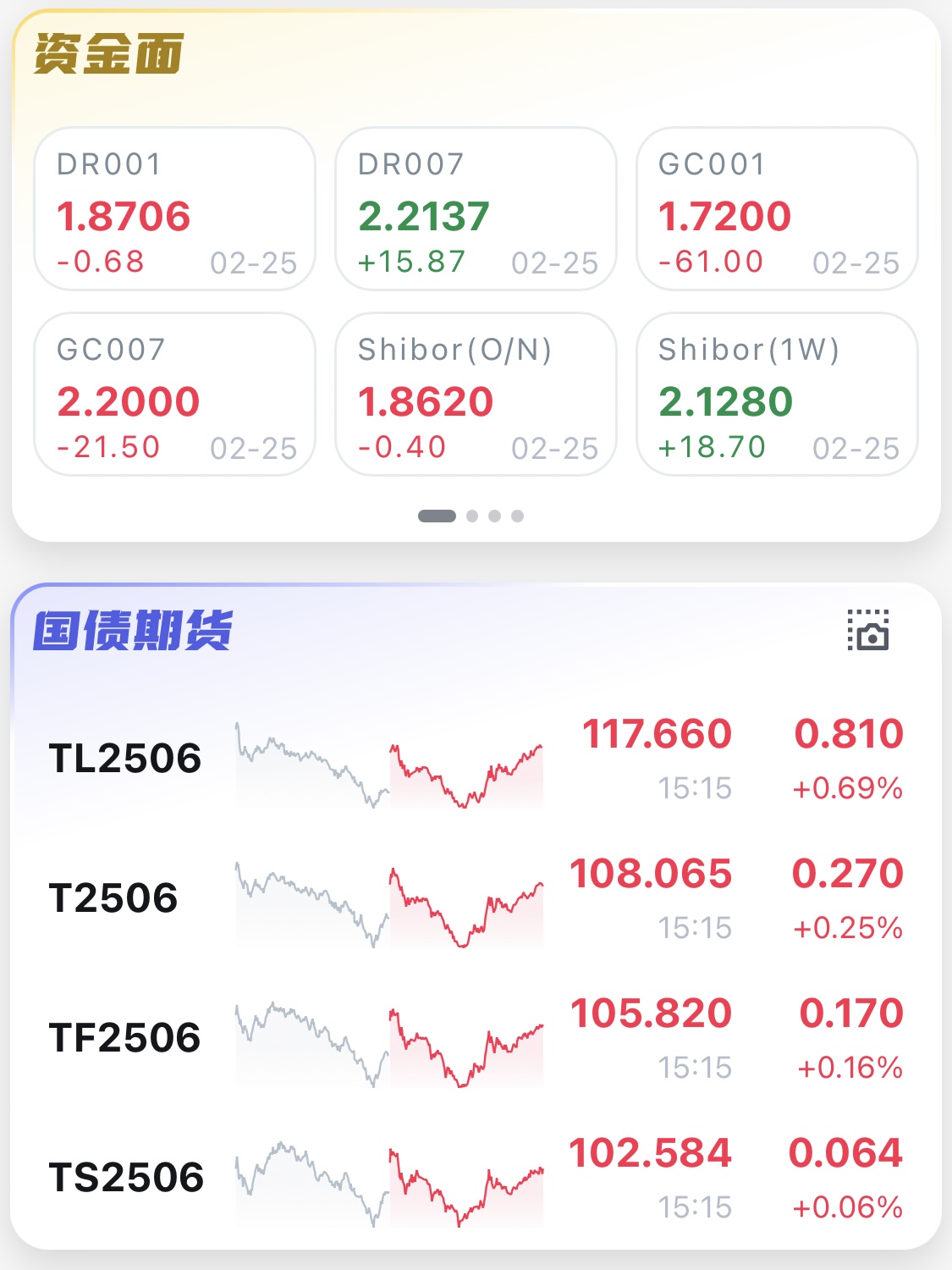Tap the TL2506 mini trend chart
Viewport: 952px width, 1270px height.
pos(389,762)
